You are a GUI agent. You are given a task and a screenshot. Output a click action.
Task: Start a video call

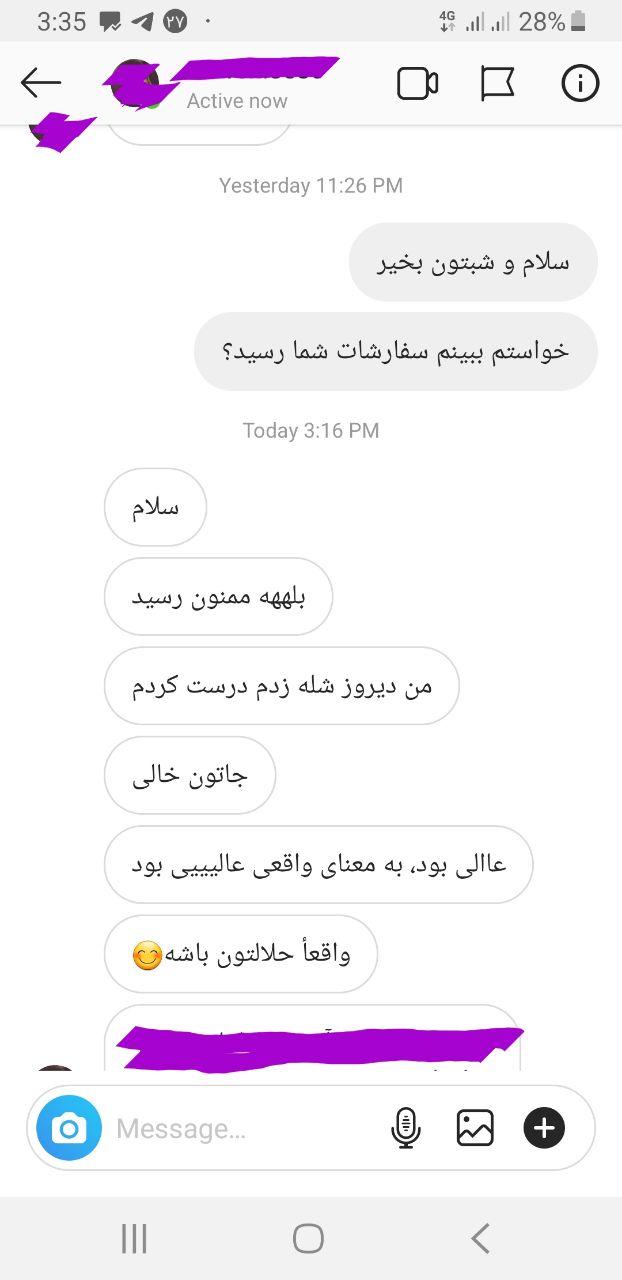(417, 84)
